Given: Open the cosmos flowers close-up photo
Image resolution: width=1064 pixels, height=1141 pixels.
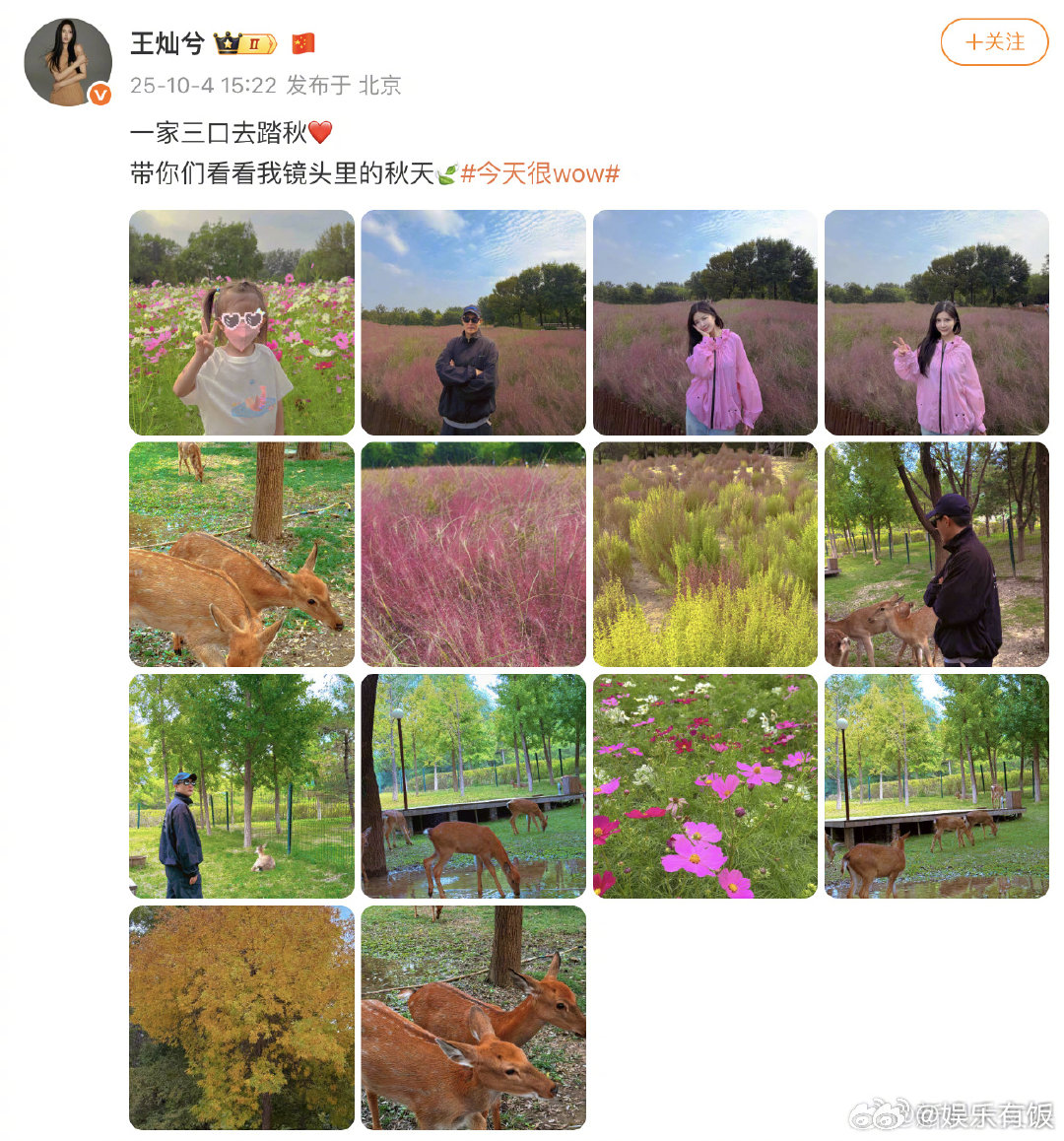Looking at the screenshot, I should point(704,785).
